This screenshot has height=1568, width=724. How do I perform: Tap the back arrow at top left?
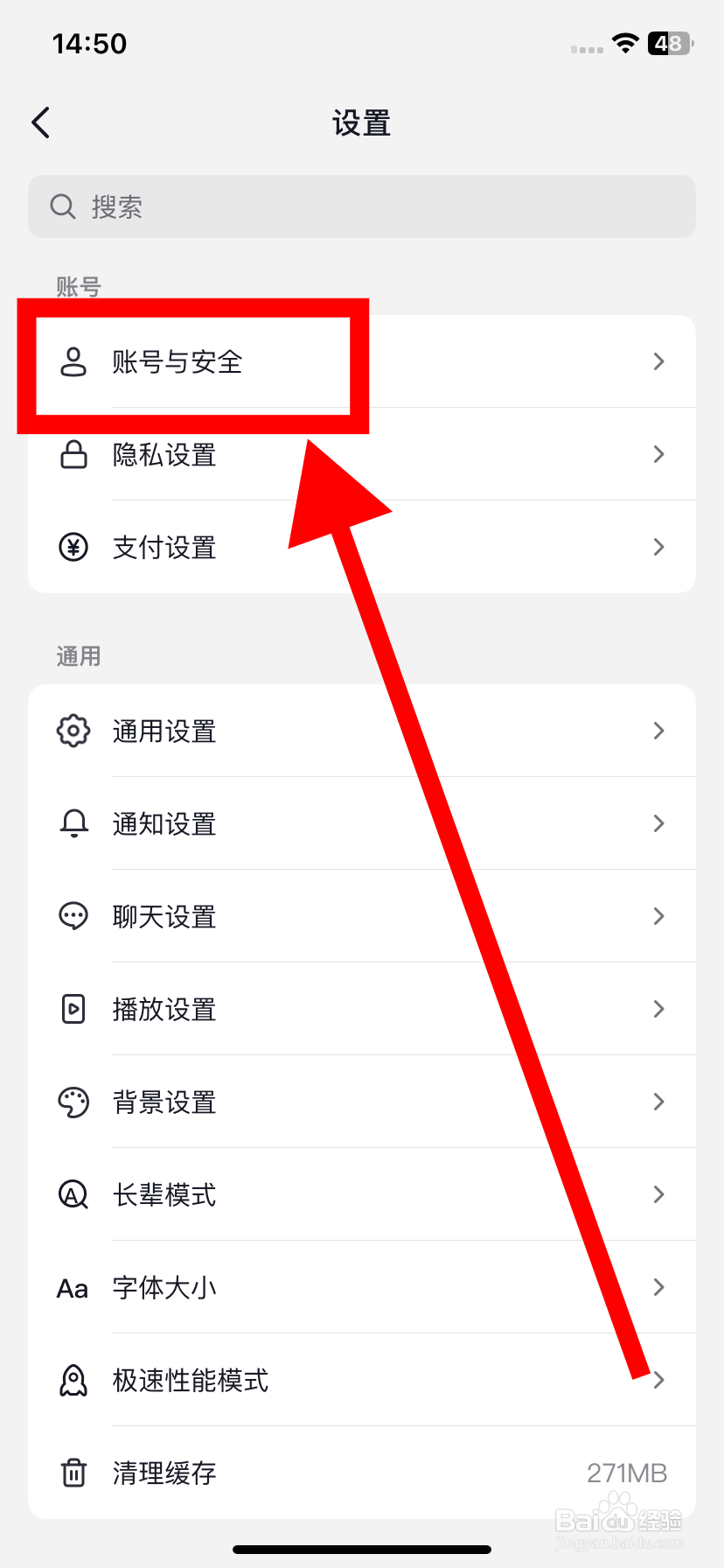(x=39, y=122)
